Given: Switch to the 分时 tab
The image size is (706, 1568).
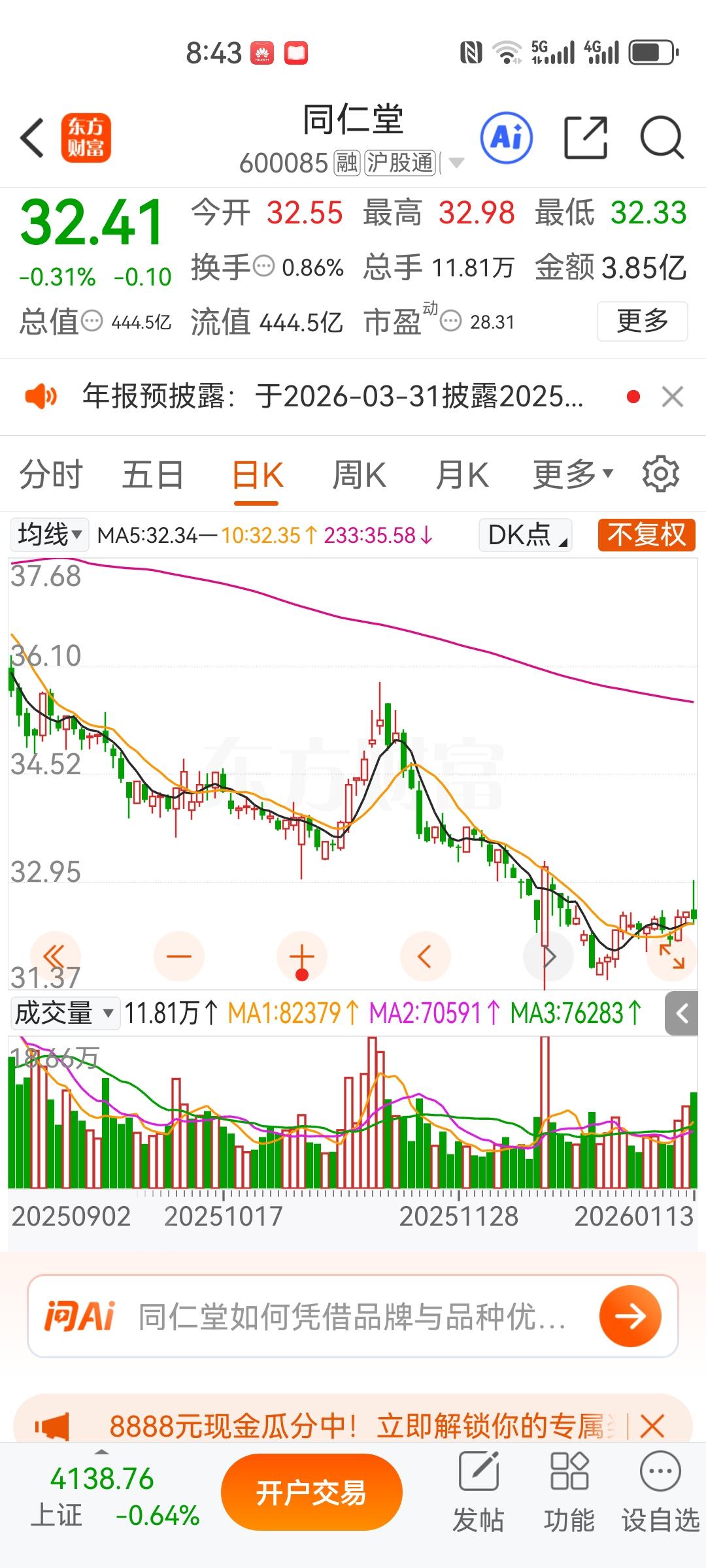Looking at the screenshot, I should 50,474.
